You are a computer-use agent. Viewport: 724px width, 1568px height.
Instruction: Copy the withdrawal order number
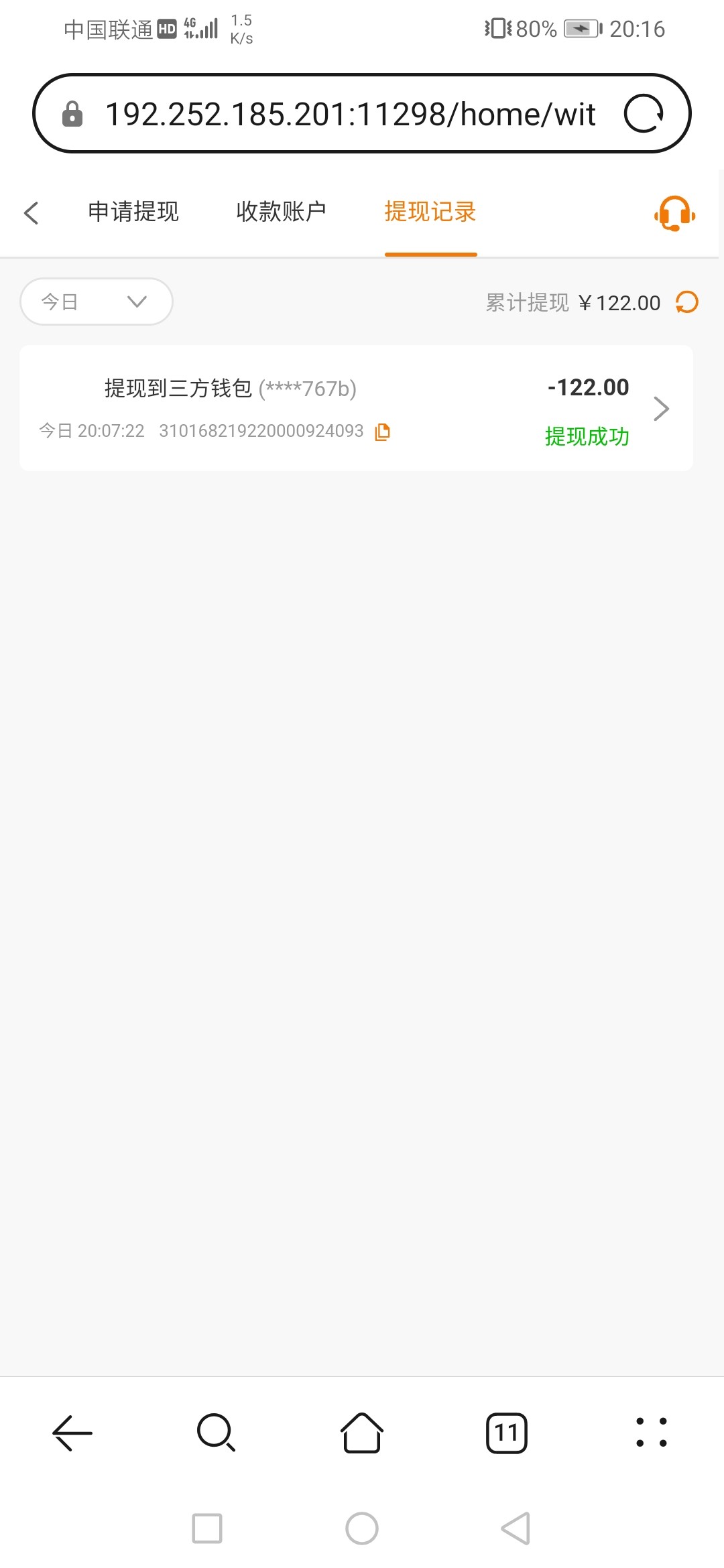point(383,432)
